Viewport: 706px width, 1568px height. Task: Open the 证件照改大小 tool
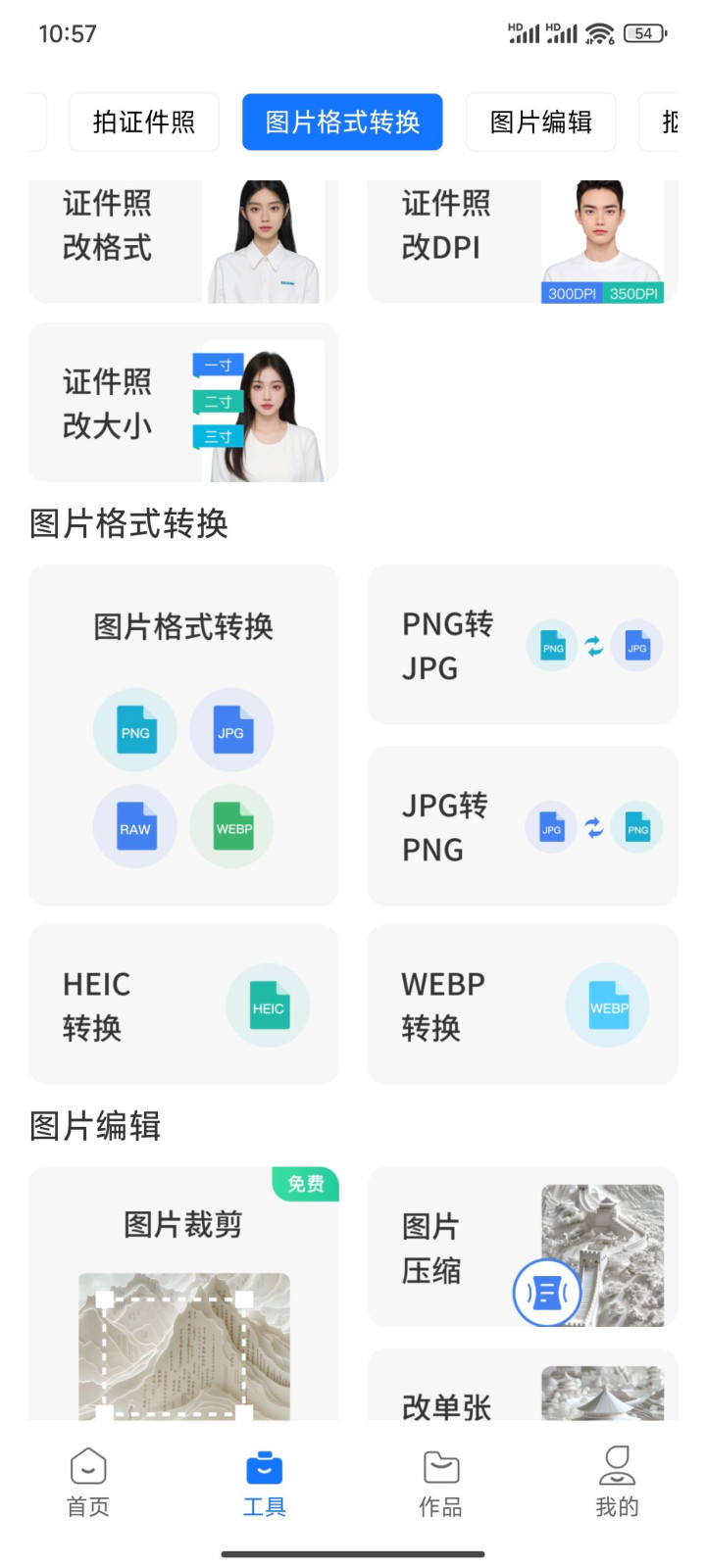click(x=183, y=403)
